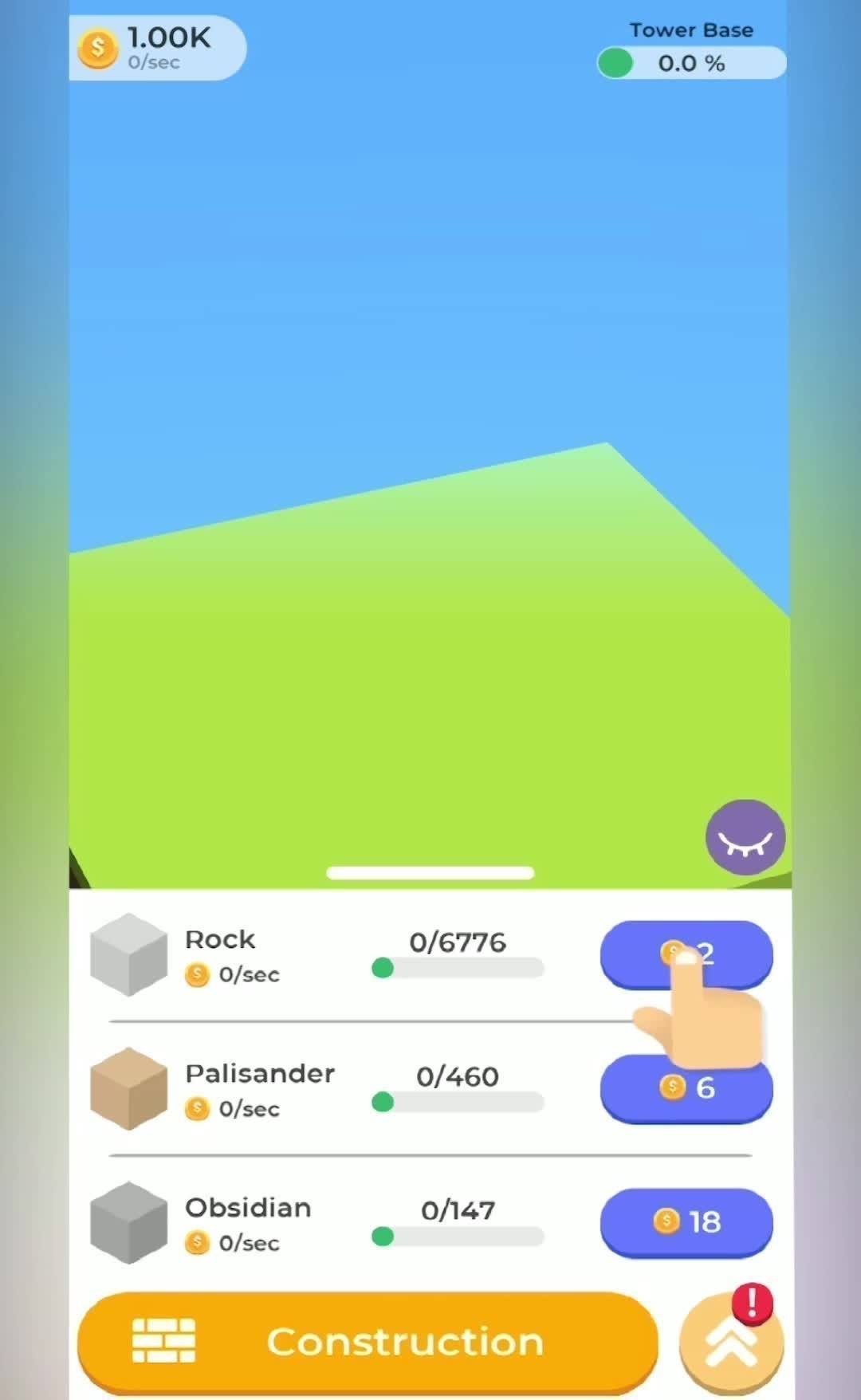Image resolution: width=861 pixels, height=1400 pixels.
Task: Open the Construction tab
Action: tap(368, 1342)
